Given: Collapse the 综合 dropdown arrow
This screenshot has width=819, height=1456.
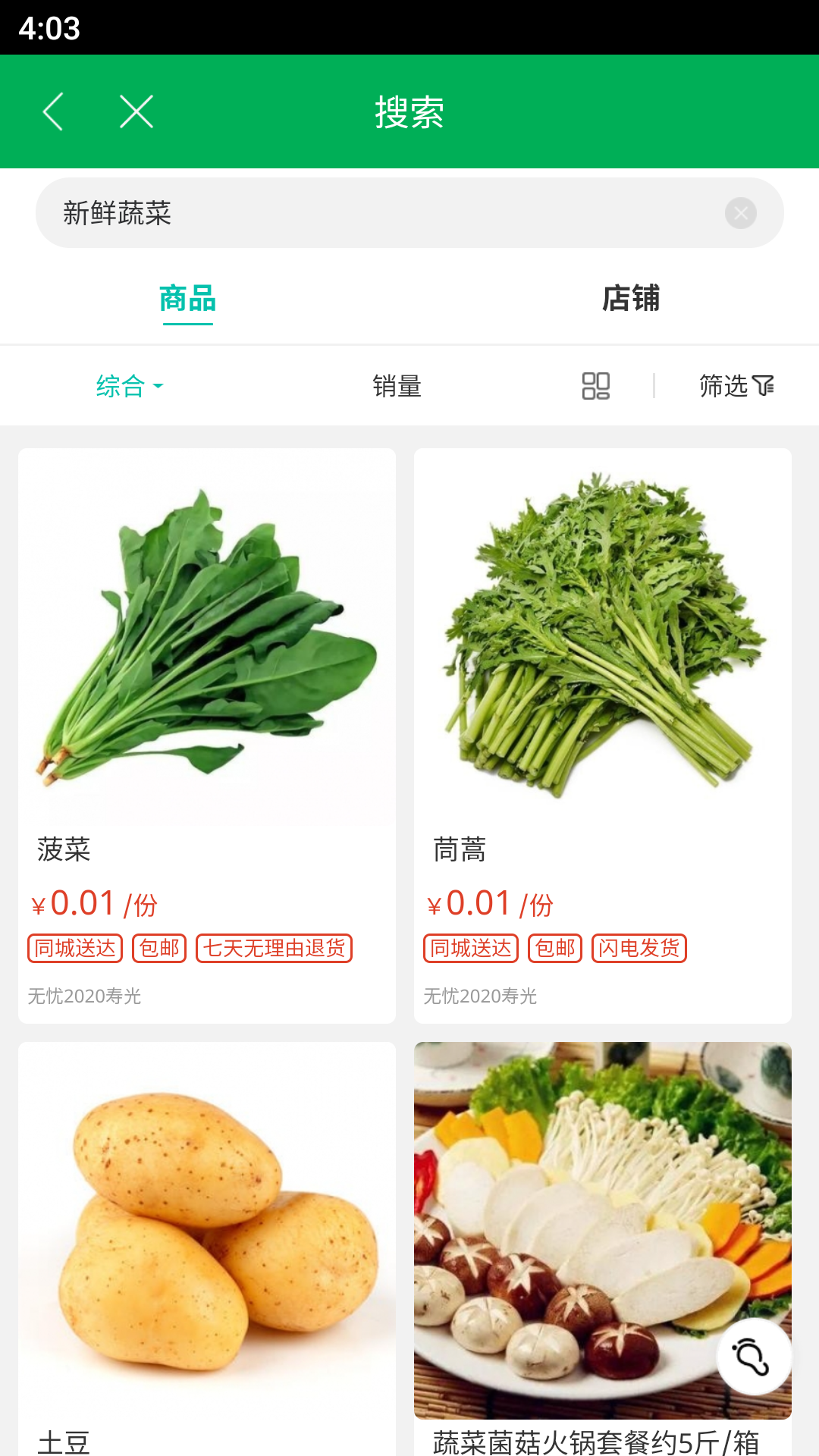Looking at the screenshot, I should pyautogui.click(x=159, y=388).
